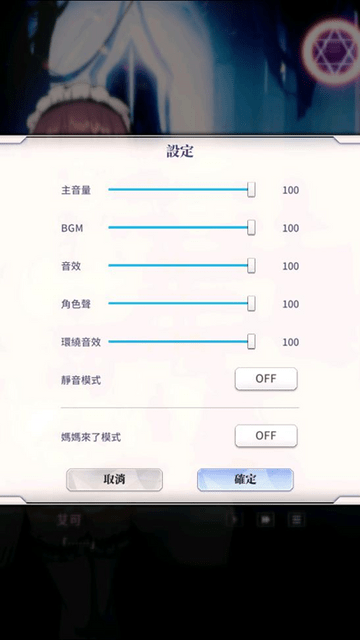Viewport: 360px width, 640px height.
Task: Confirm settings with 確定
Action: click(245, 480)
